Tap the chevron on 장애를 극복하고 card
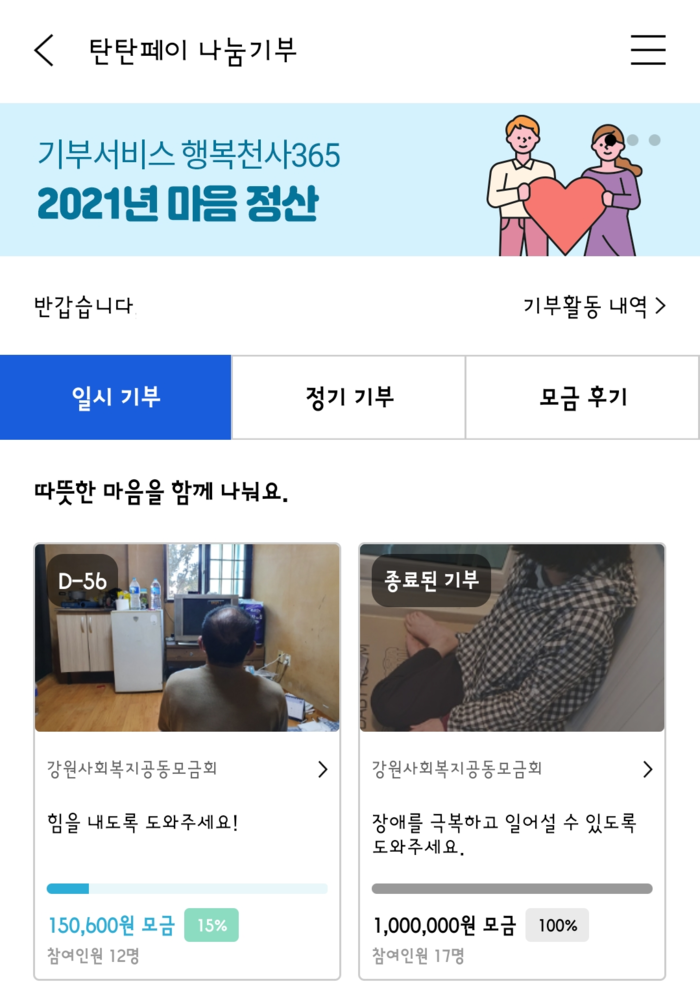Image resolution: width=700 pixels, height=997 pixels. pyautogui.click(x=647, y=769)
